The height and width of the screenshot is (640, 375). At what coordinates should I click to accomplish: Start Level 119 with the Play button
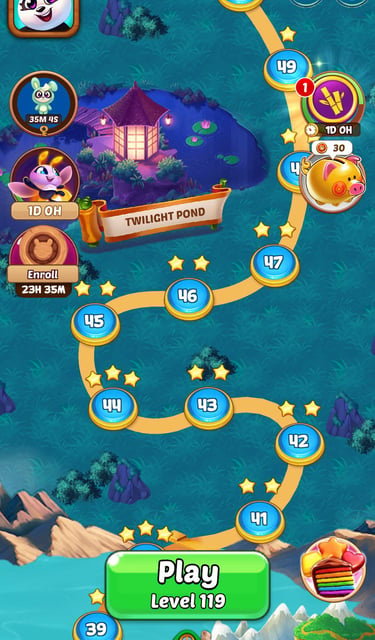[x=188, y=585]
